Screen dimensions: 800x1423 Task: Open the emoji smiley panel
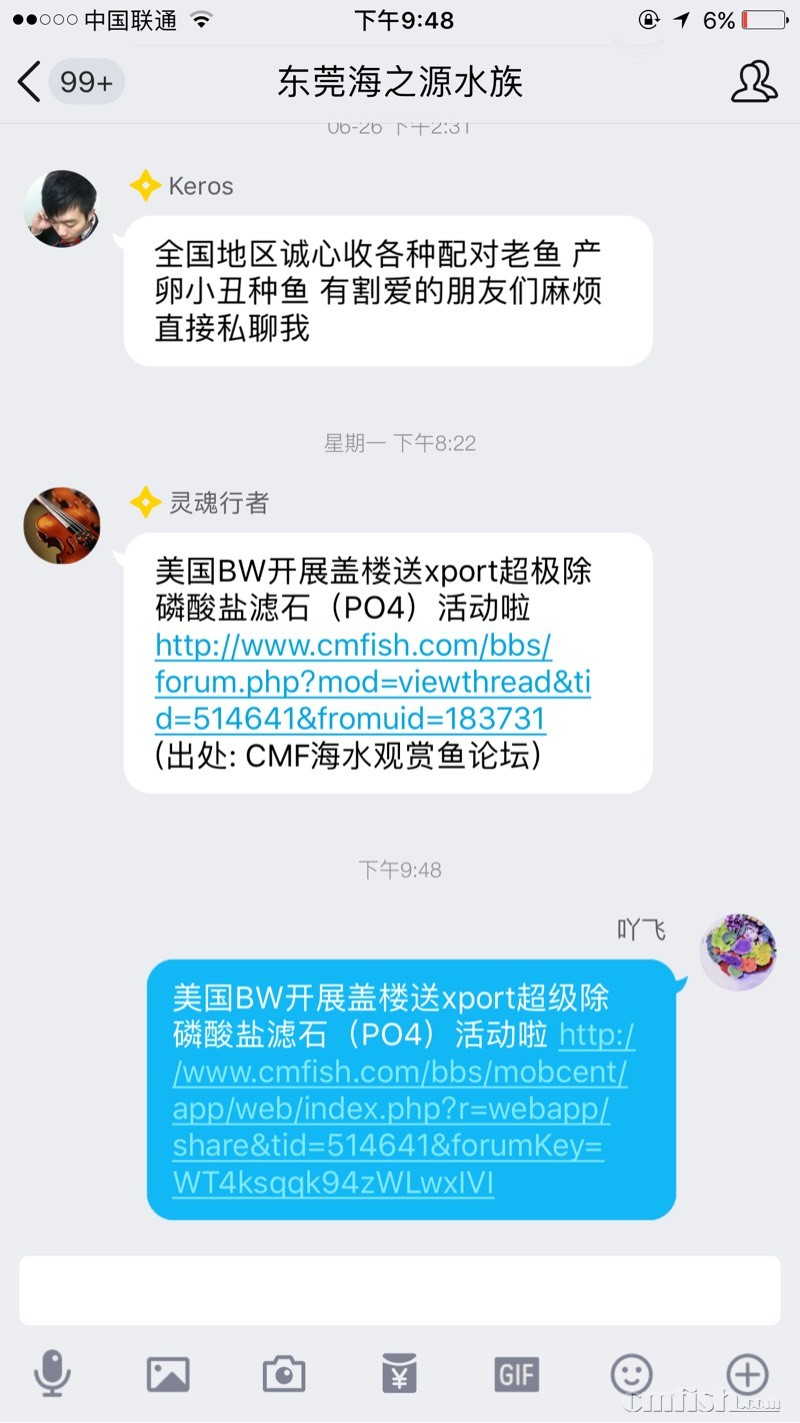pyautogui.click(x=631, y=1374)
